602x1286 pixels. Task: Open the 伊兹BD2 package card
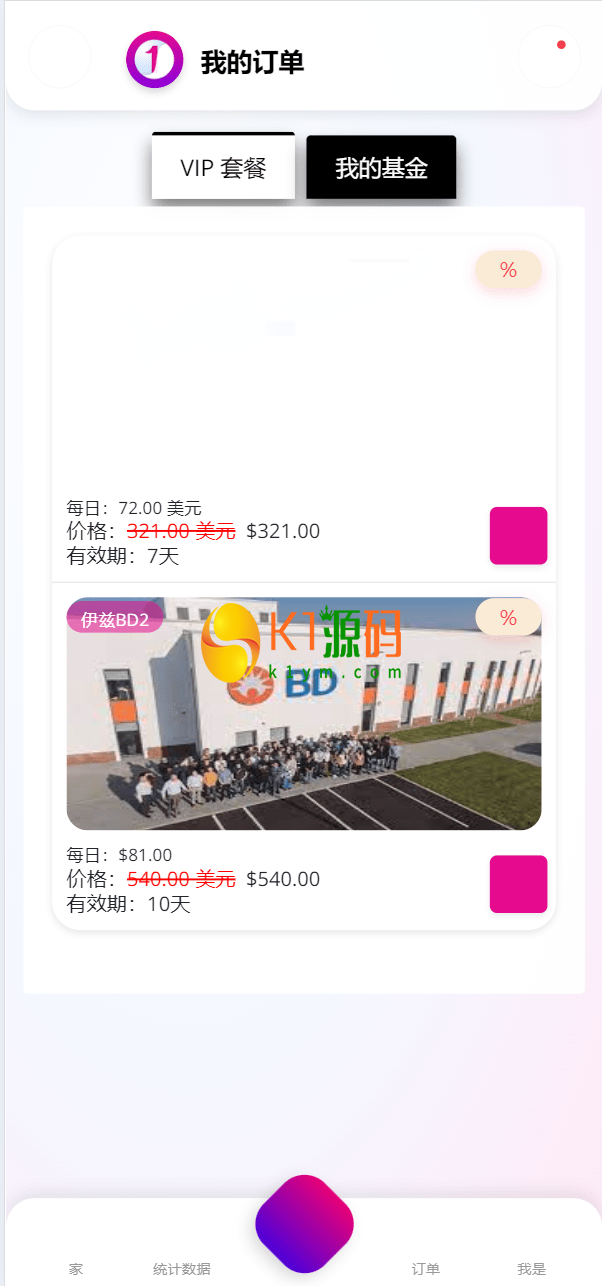point(304,714)
